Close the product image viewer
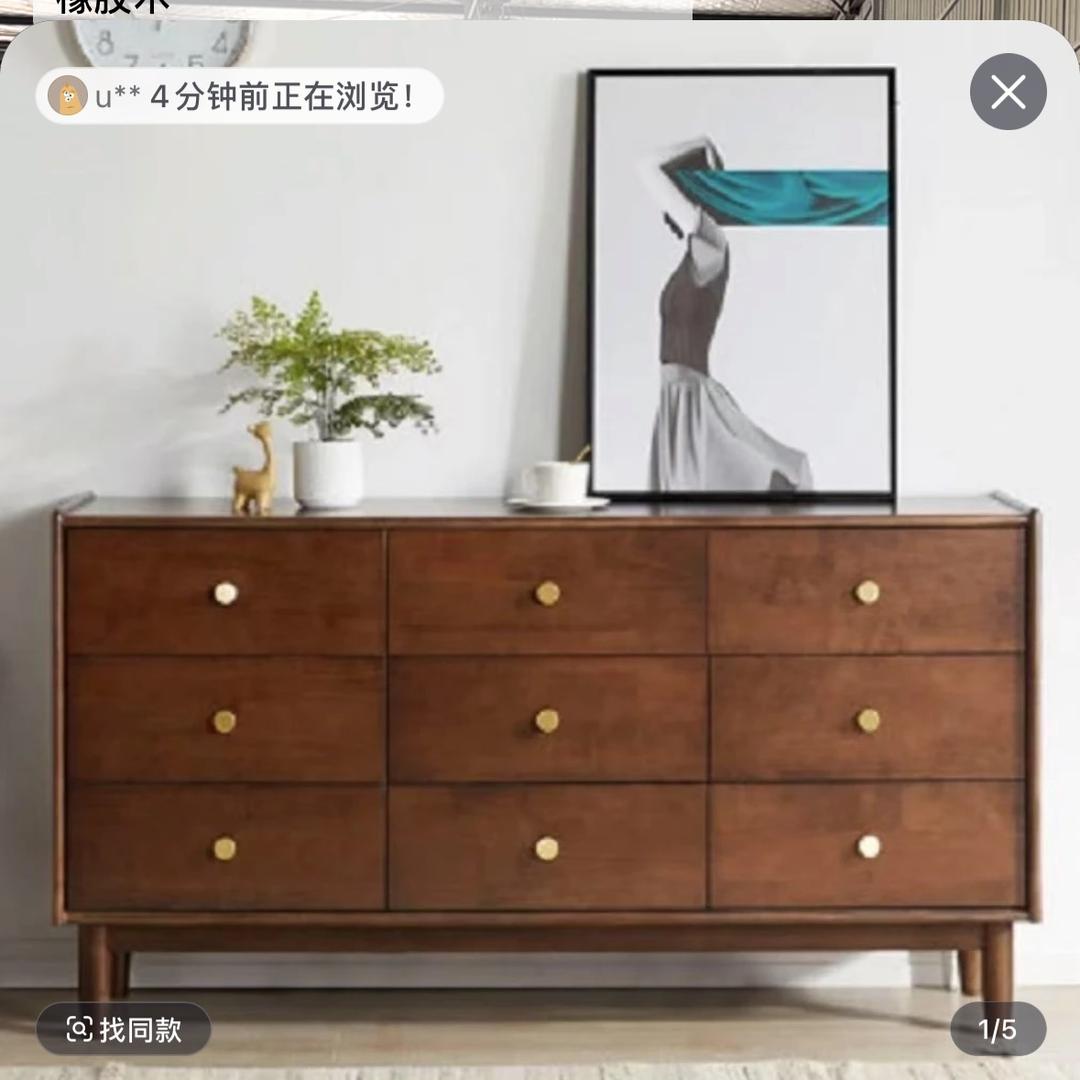The width and height of the screenshot is (1080, 1080). tap(1008, 92)
